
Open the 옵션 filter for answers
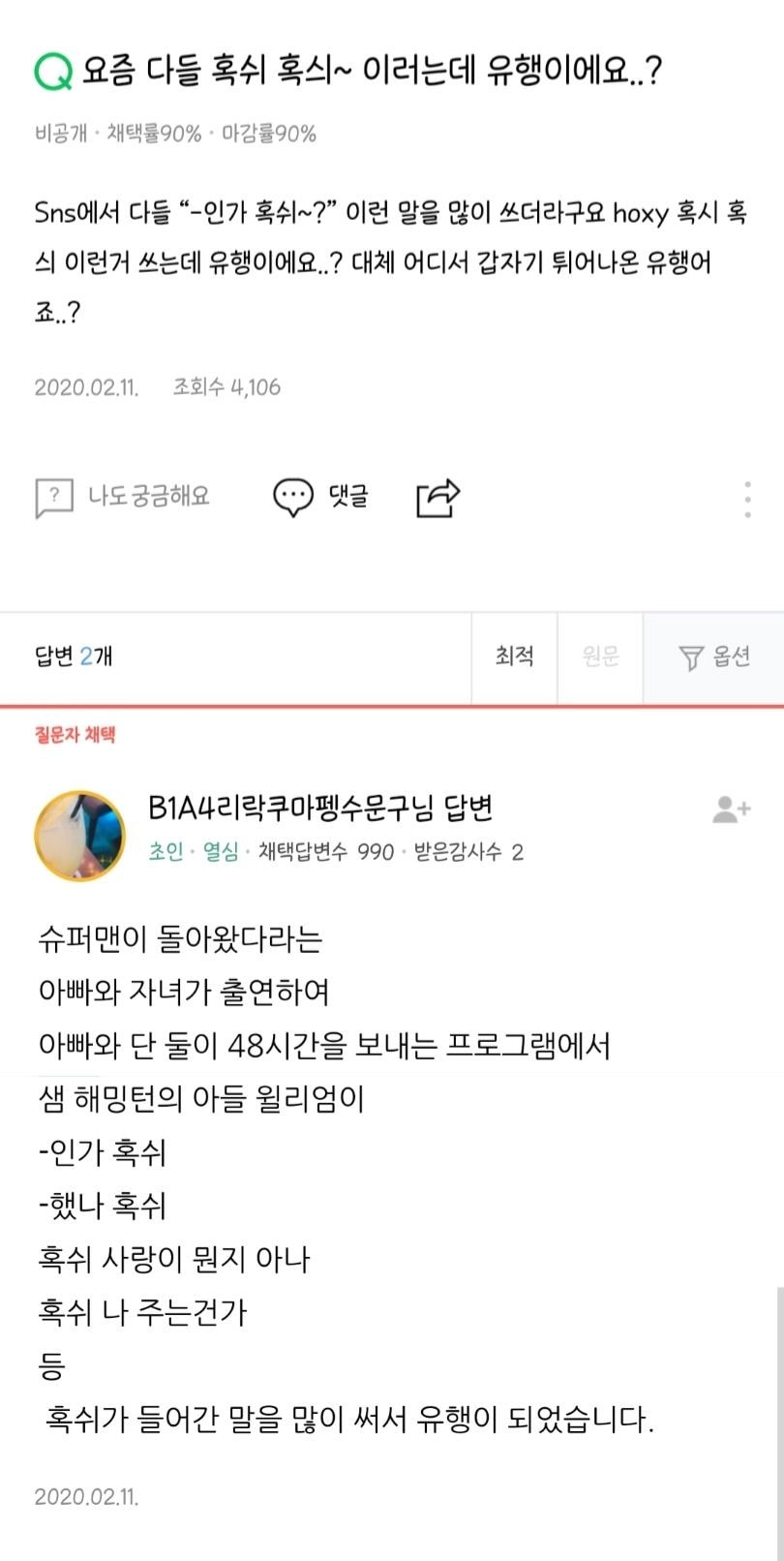tap(714, 658)
